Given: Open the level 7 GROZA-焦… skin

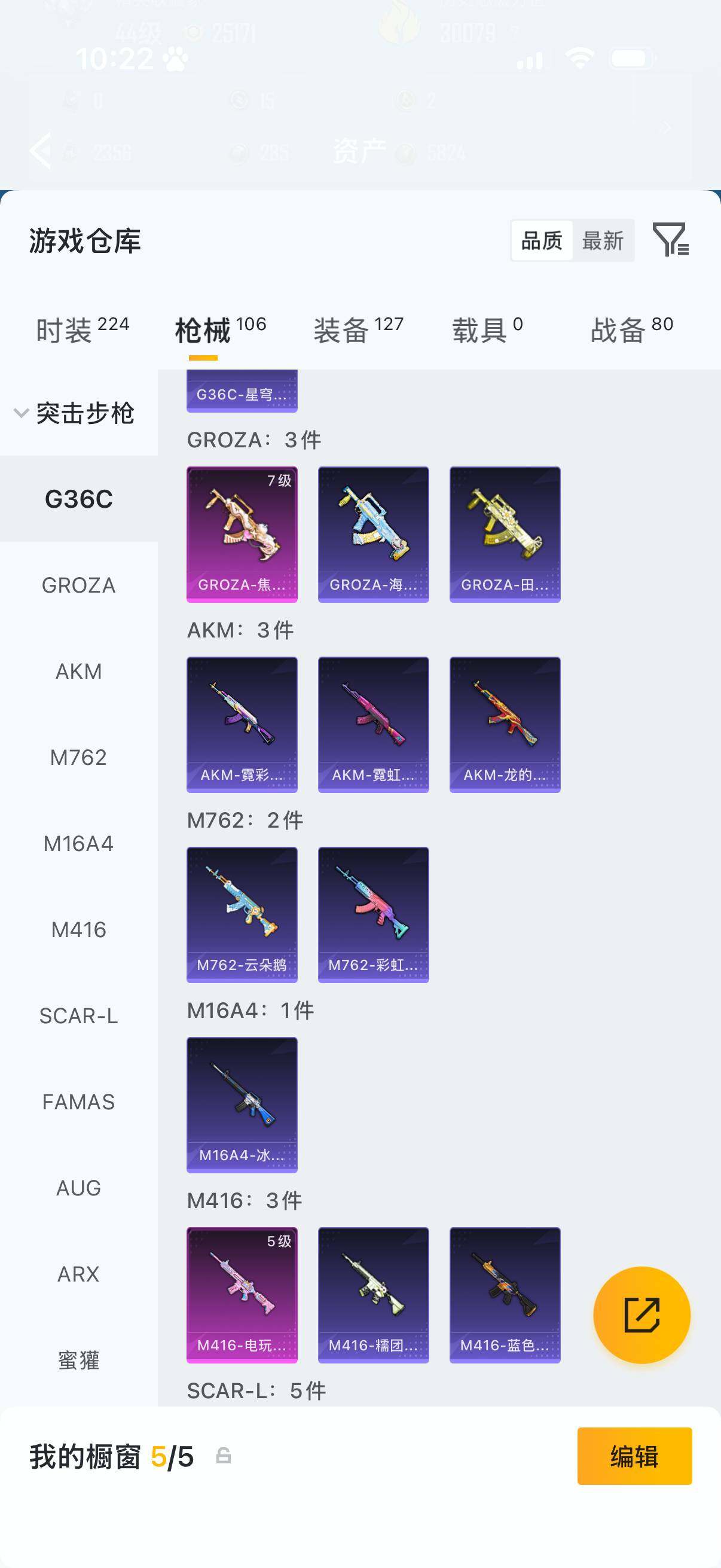Looking at the screenshot, I should point(242,534).
